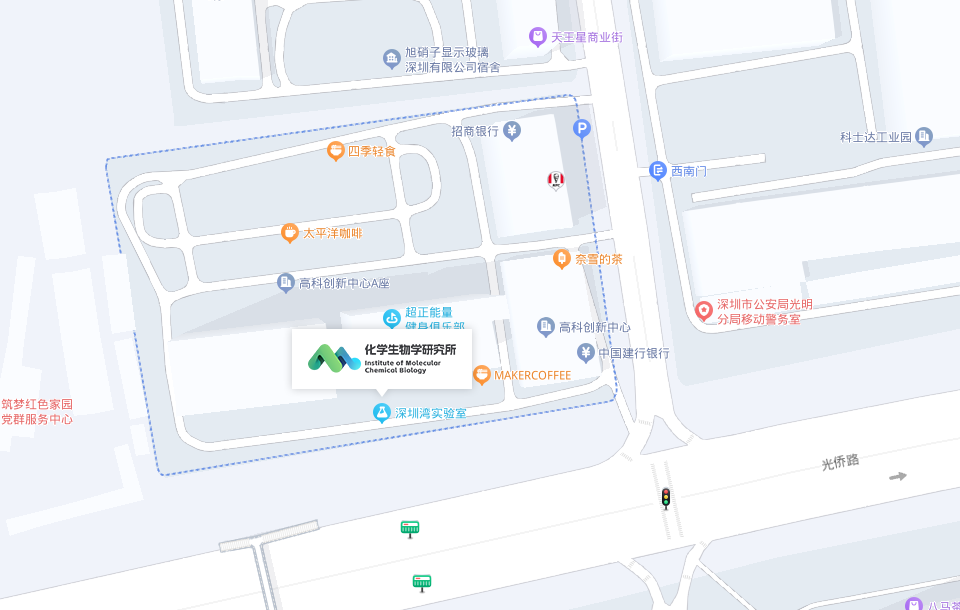Select the 深圳湾实验室 marker
Image resolution: width=960 pixels, height=610 pixels.
pyautogui.click(x=381, y=413)
